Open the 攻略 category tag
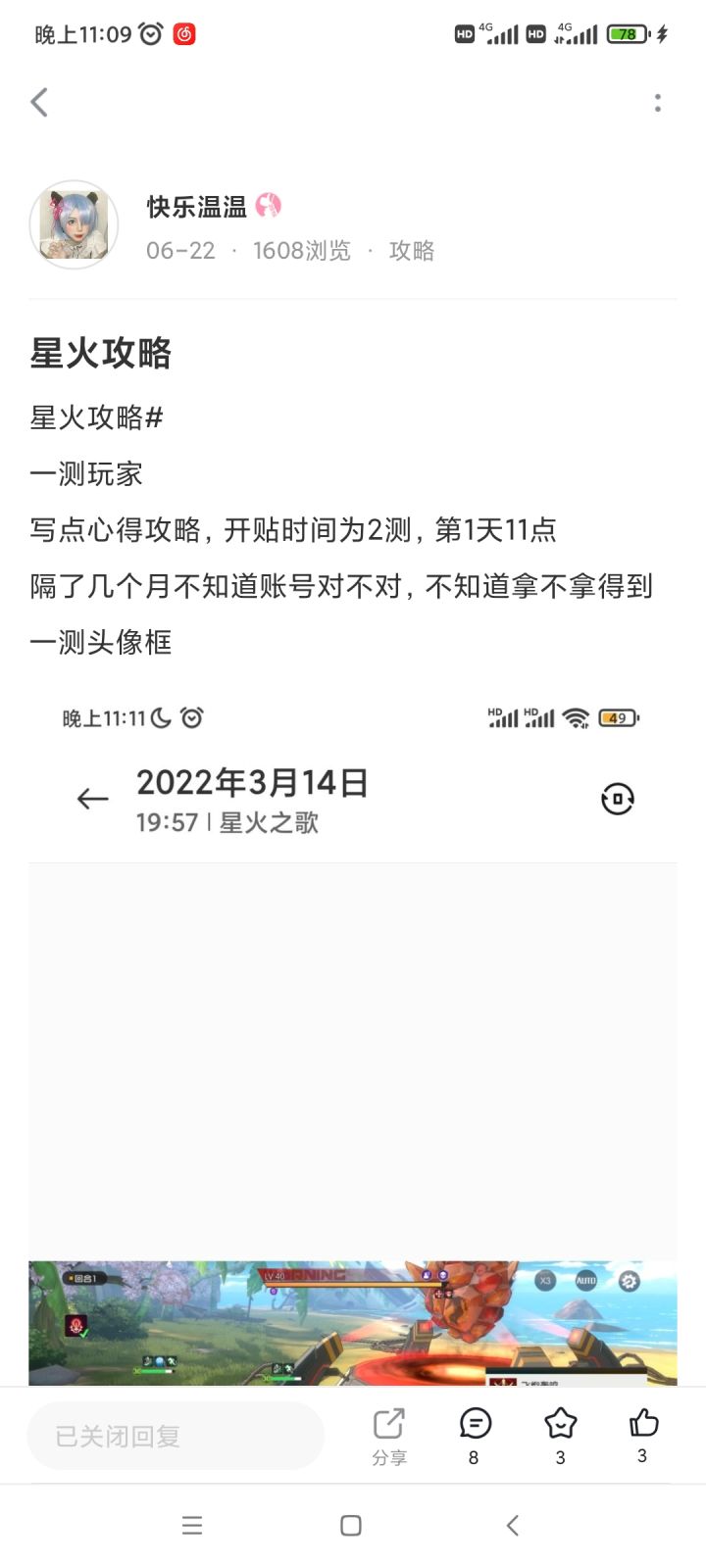 point(412,251)
